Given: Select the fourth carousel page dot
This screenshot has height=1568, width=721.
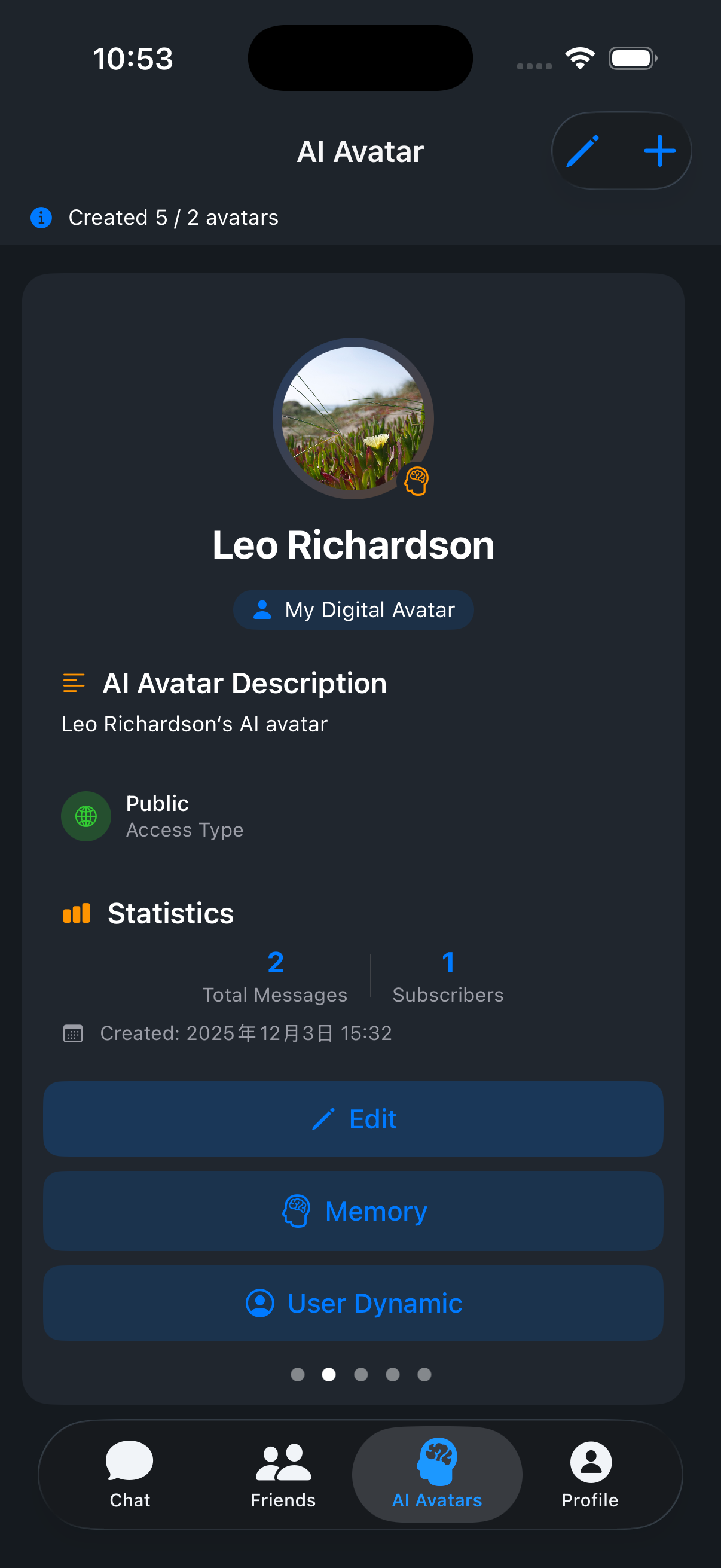Looking at the screenshot, I should (x=392, y=1374).
